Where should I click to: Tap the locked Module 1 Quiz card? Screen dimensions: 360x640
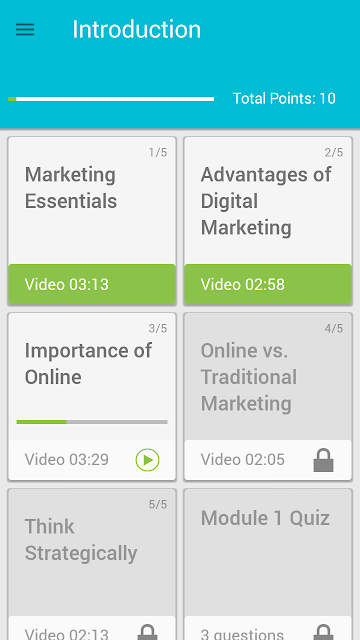point(268,564)
